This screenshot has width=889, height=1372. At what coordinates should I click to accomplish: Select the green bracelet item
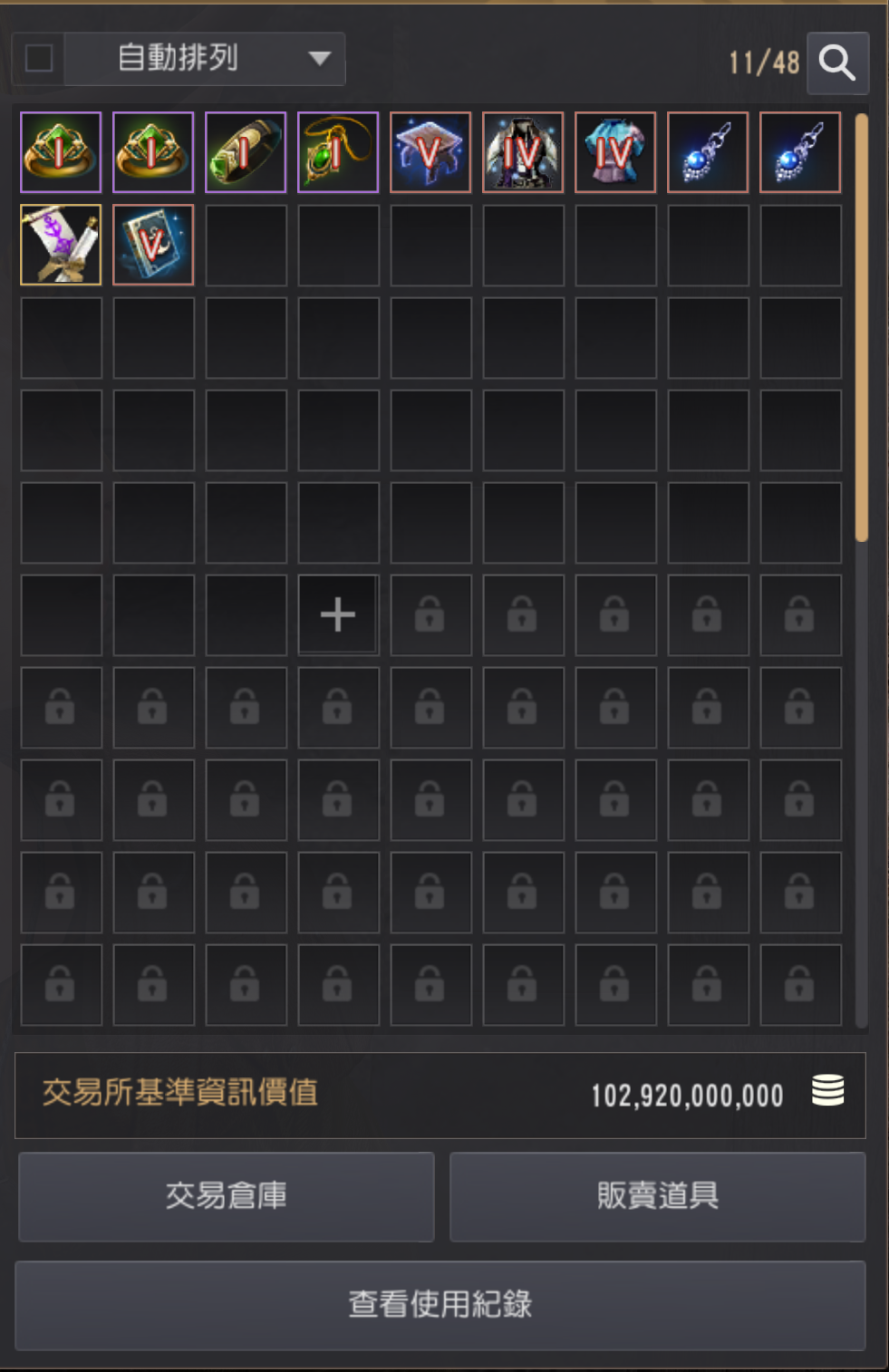245,152
